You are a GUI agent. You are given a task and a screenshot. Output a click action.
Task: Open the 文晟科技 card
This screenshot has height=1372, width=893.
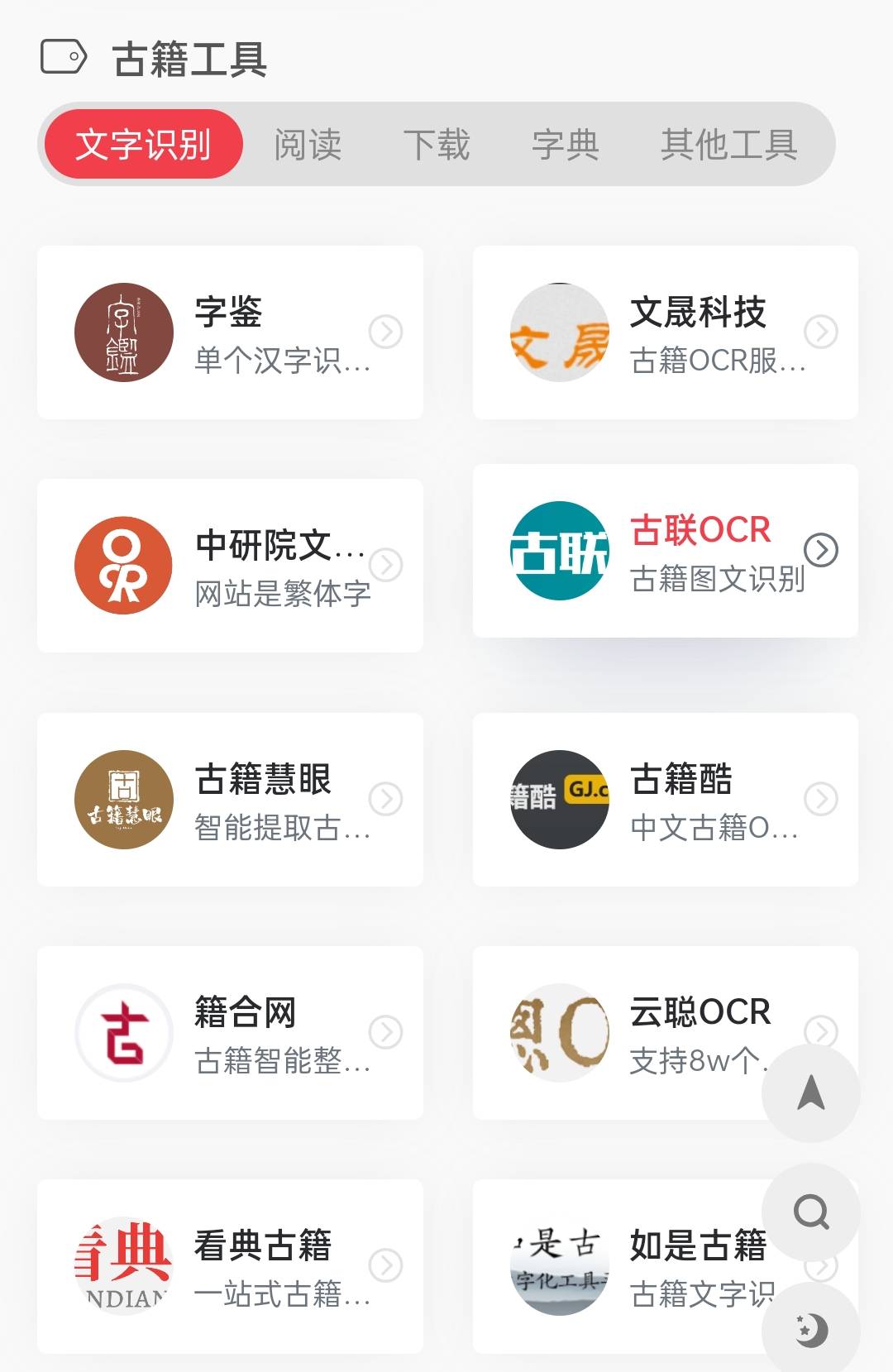(665, 332)
